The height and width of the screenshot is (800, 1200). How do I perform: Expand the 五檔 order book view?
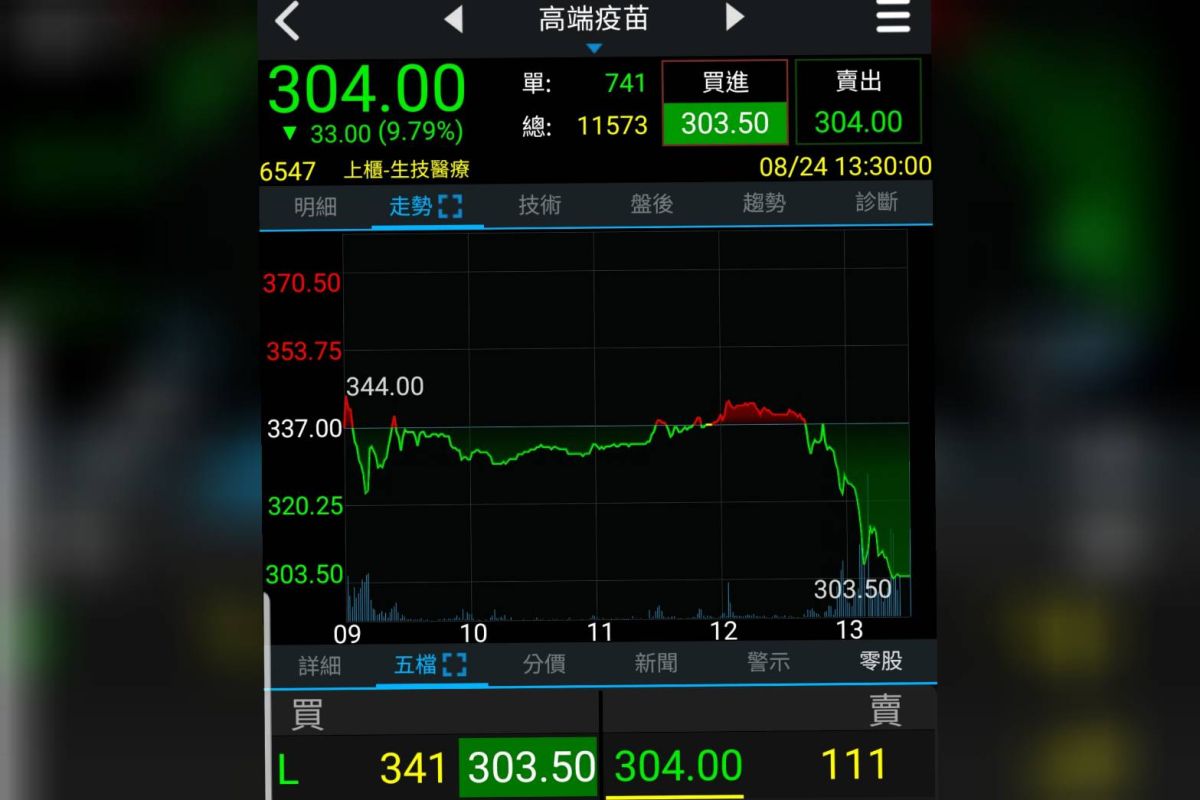click(x=454, y=664)
